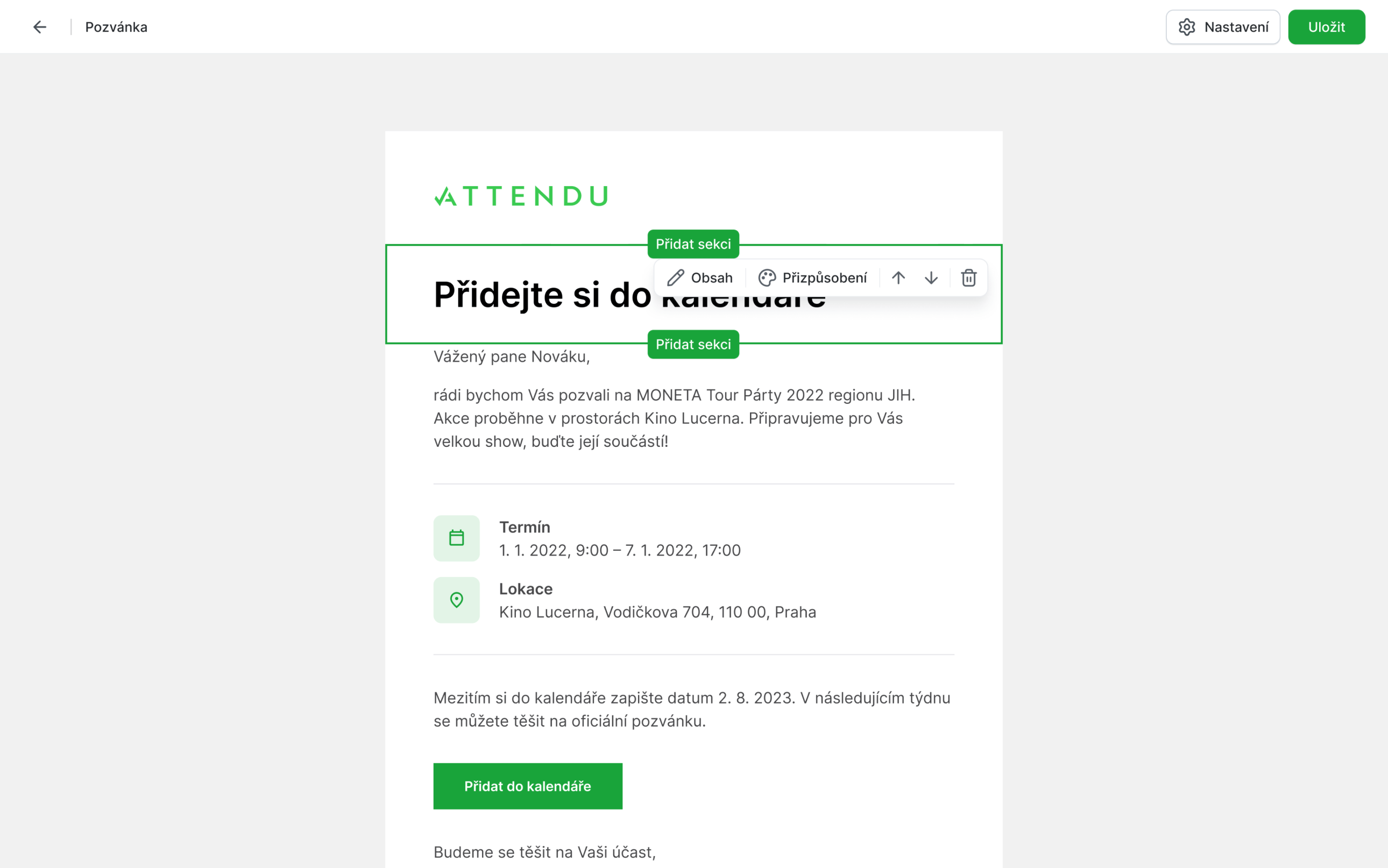The width and height of the screenshot is (1388, 868).
Task: Add a section below the heading
Action: tap(693, 344)
